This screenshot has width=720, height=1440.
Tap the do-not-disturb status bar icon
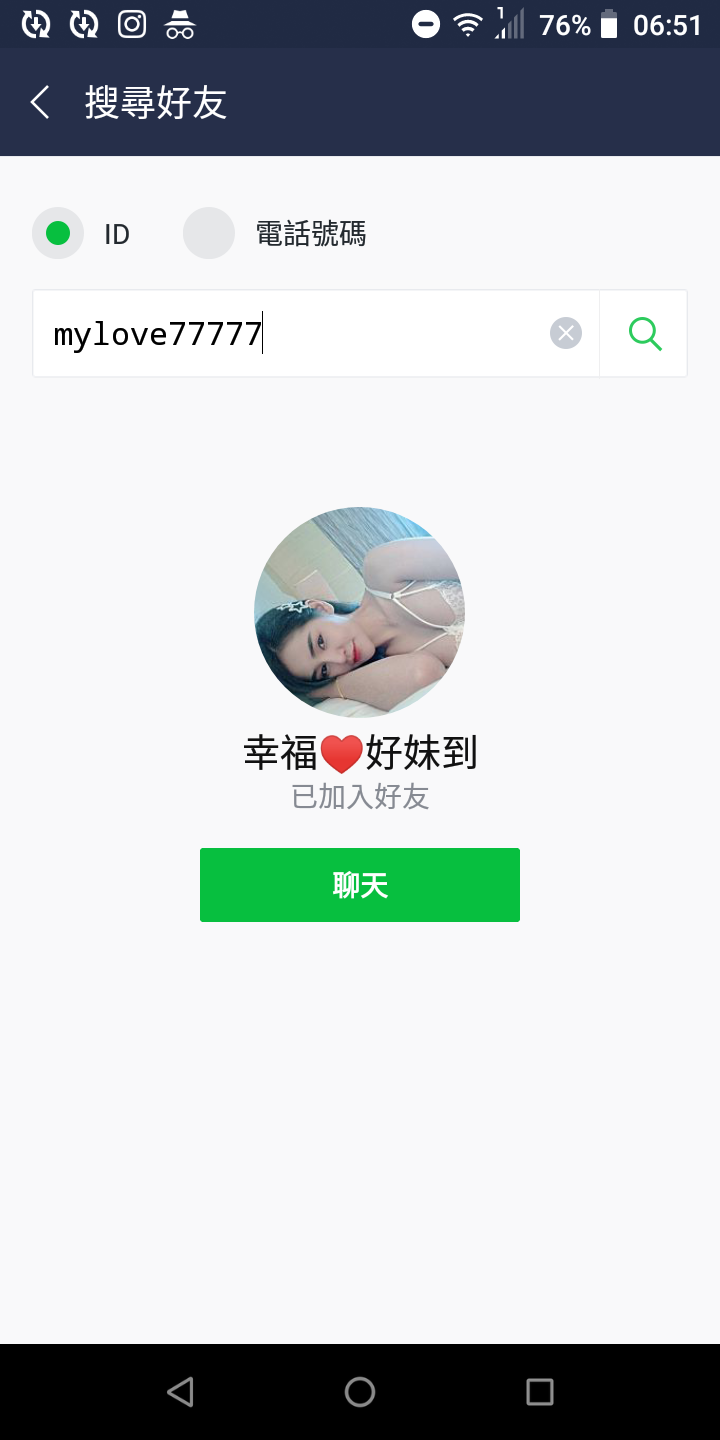426,24
